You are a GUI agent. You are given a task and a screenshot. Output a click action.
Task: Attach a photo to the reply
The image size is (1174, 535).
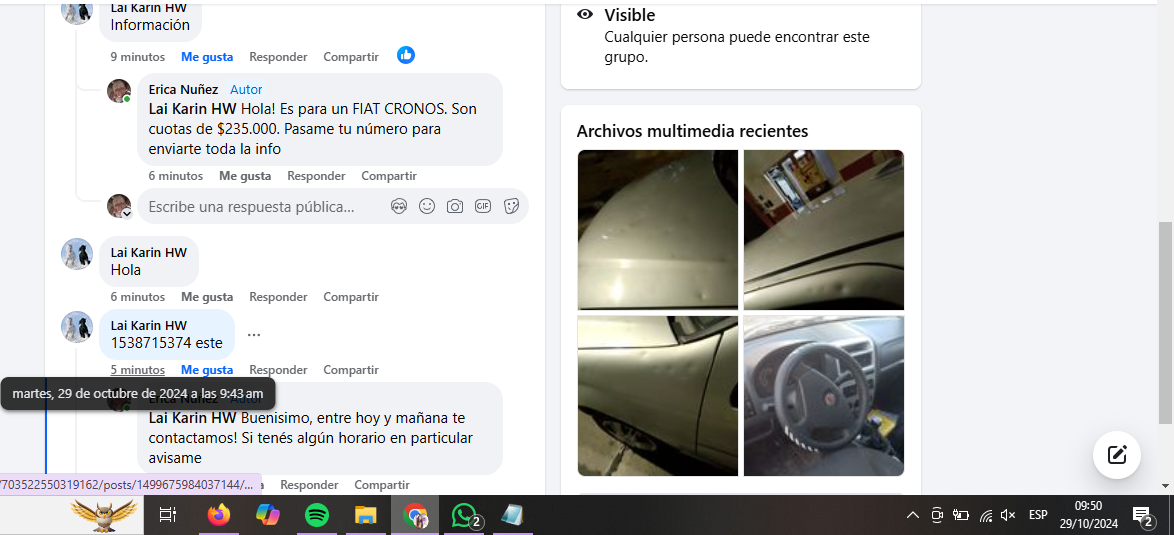pos(455,207)
